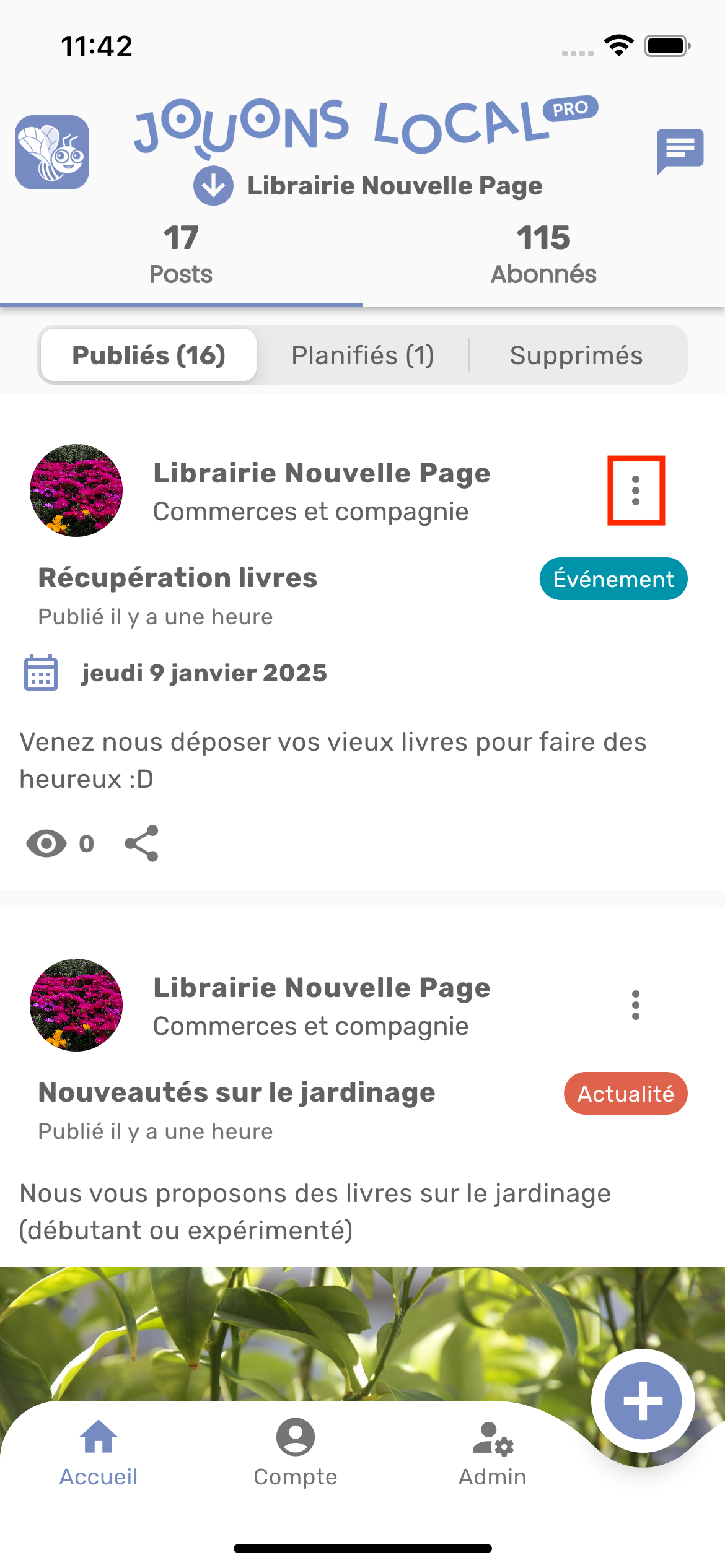Switch to the Posts tab
The height and width of the screenshot is (1568, 725).
[181, 255]
